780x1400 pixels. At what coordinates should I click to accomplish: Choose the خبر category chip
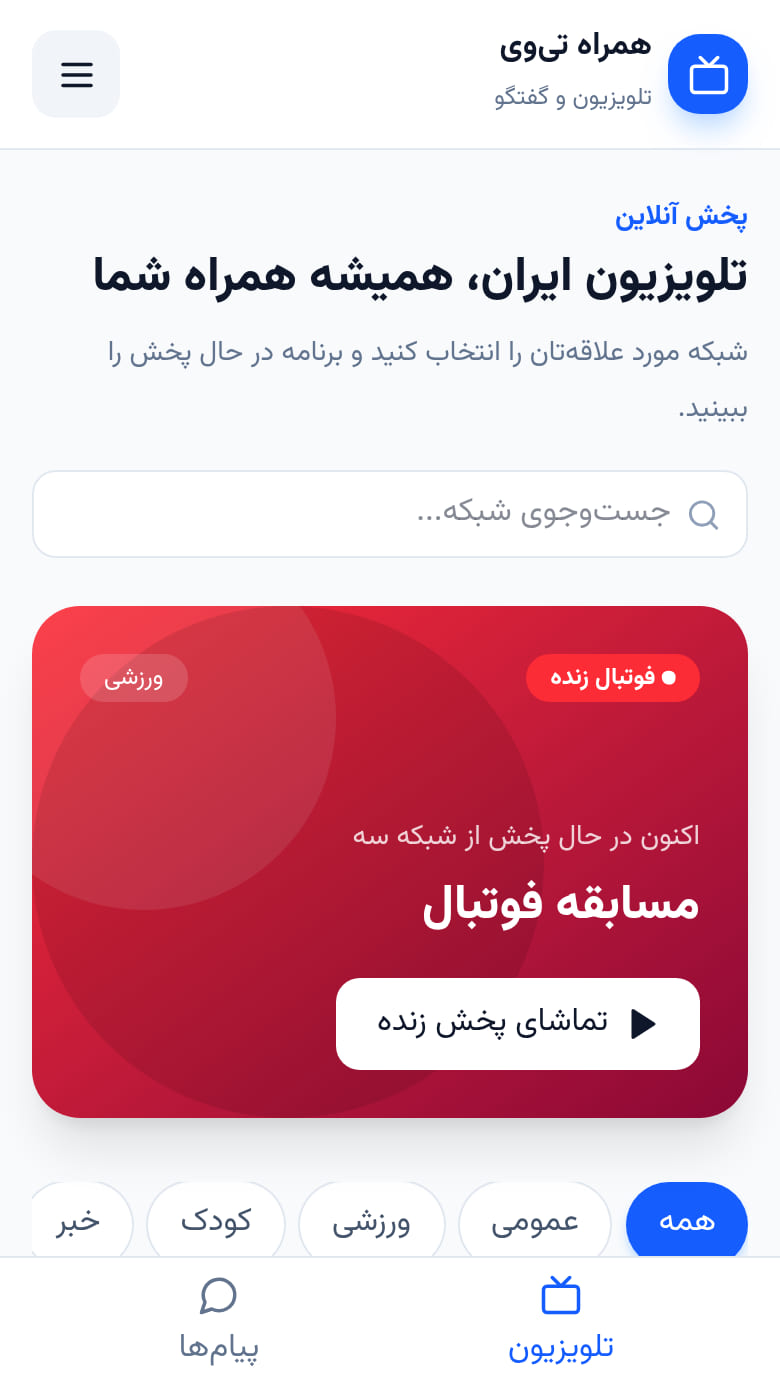pos(82,1221)
